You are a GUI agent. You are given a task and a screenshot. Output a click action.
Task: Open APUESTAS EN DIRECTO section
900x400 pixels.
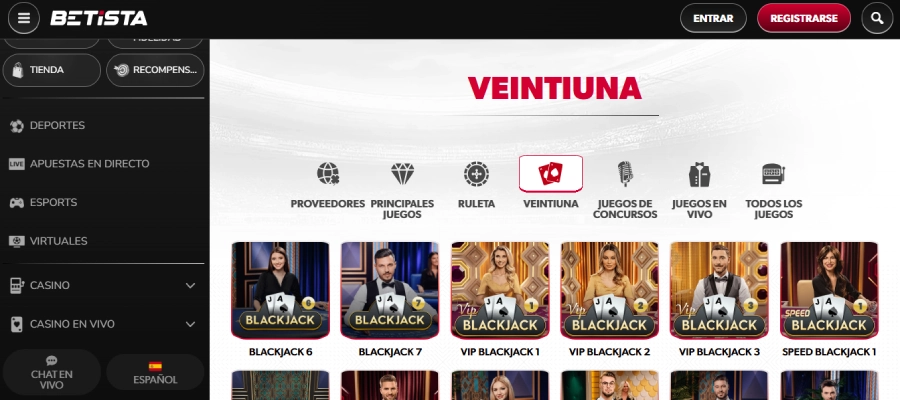[x=89, y=163]
